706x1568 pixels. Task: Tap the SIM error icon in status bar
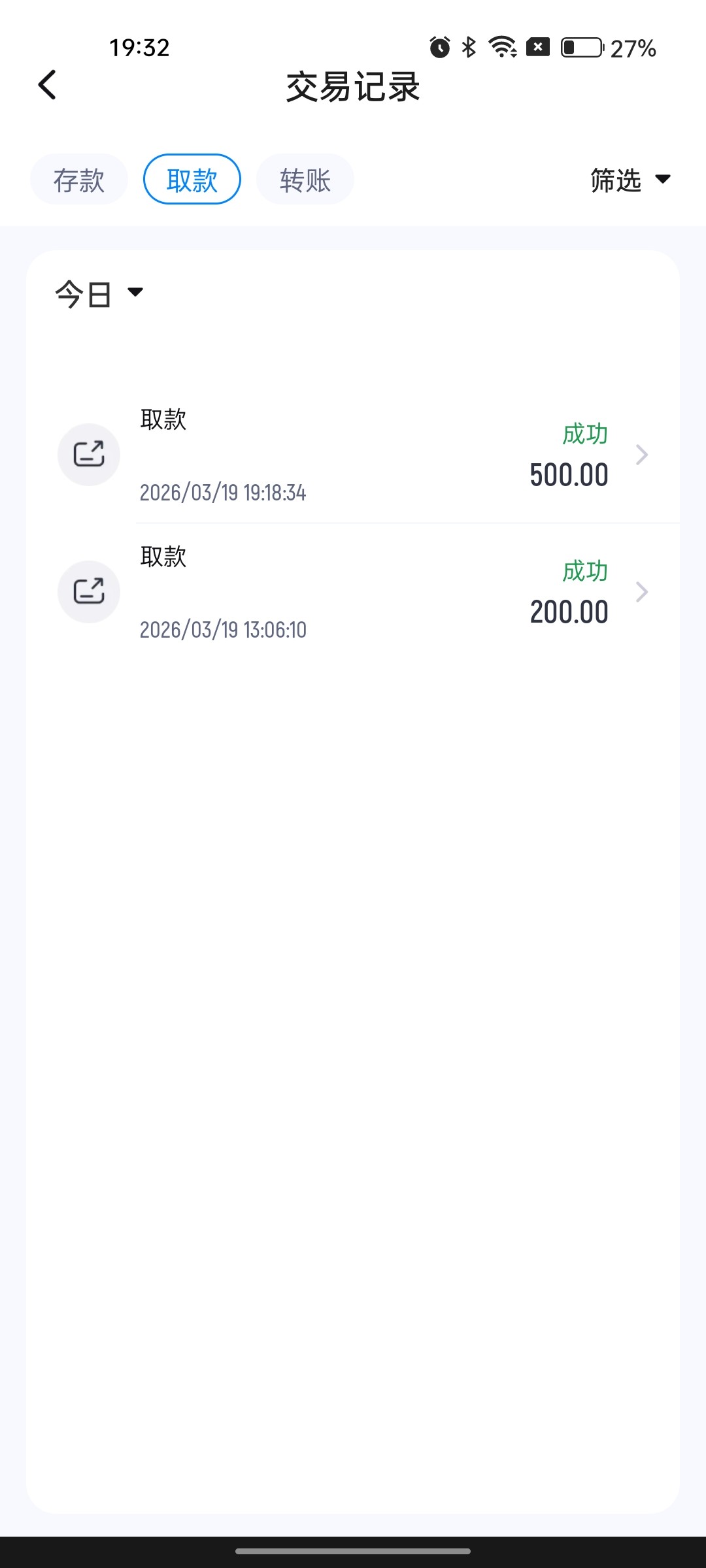[538, 48]
